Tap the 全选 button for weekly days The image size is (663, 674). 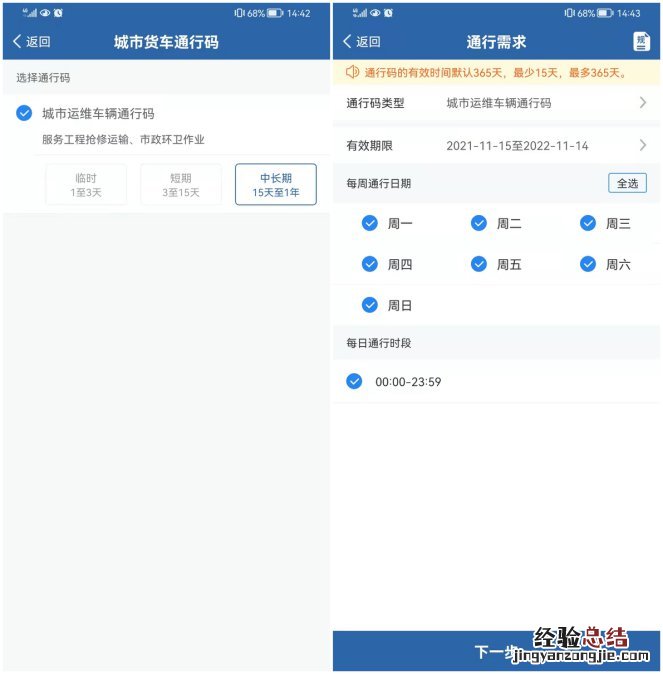pyautogui.click(x=627, y=183)
